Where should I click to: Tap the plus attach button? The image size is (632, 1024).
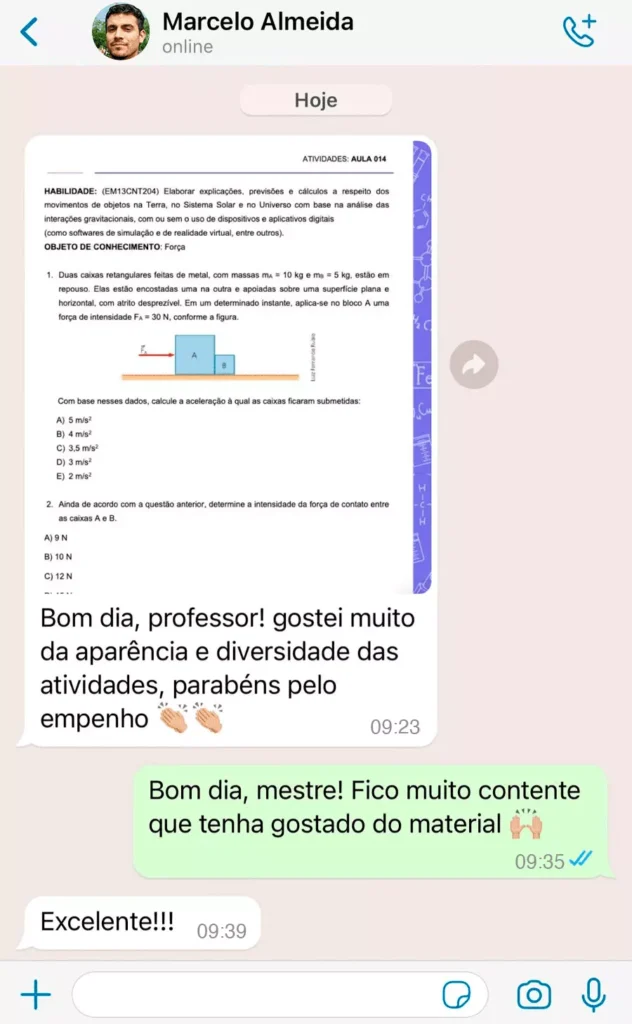click(x=36, y=994)
